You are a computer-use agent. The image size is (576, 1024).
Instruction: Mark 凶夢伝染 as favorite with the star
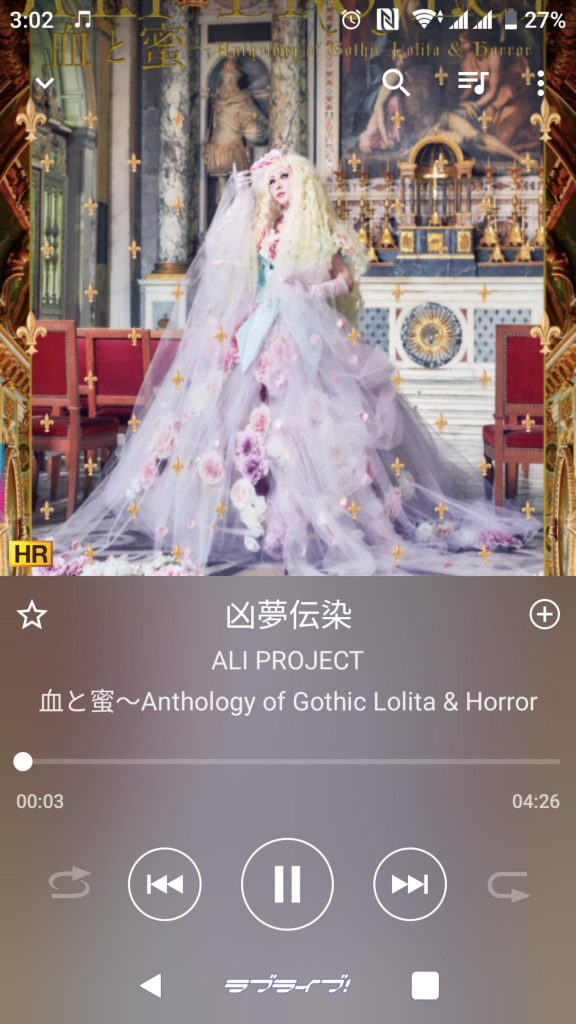tap(32, 615)
